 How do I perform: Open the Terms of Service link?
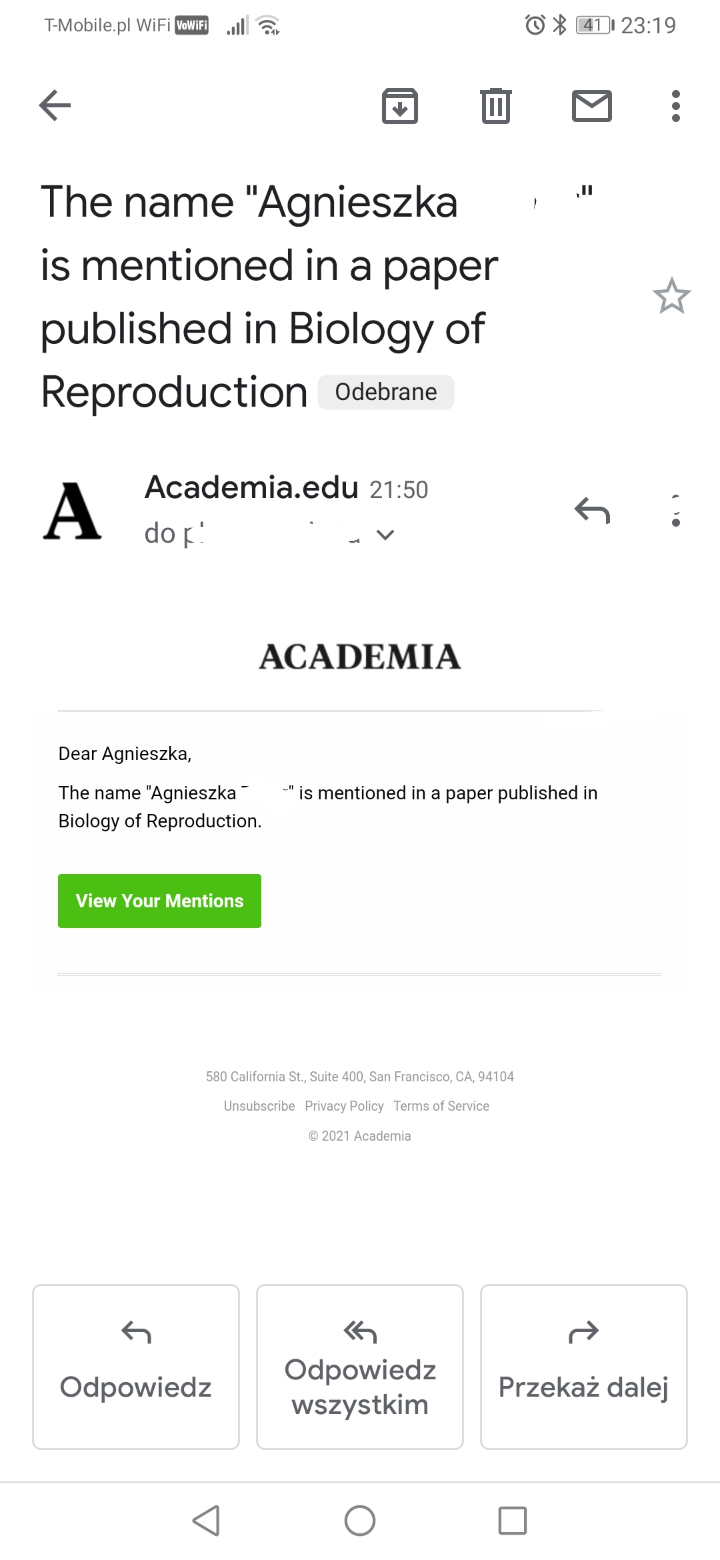[x=441, y=1106]
